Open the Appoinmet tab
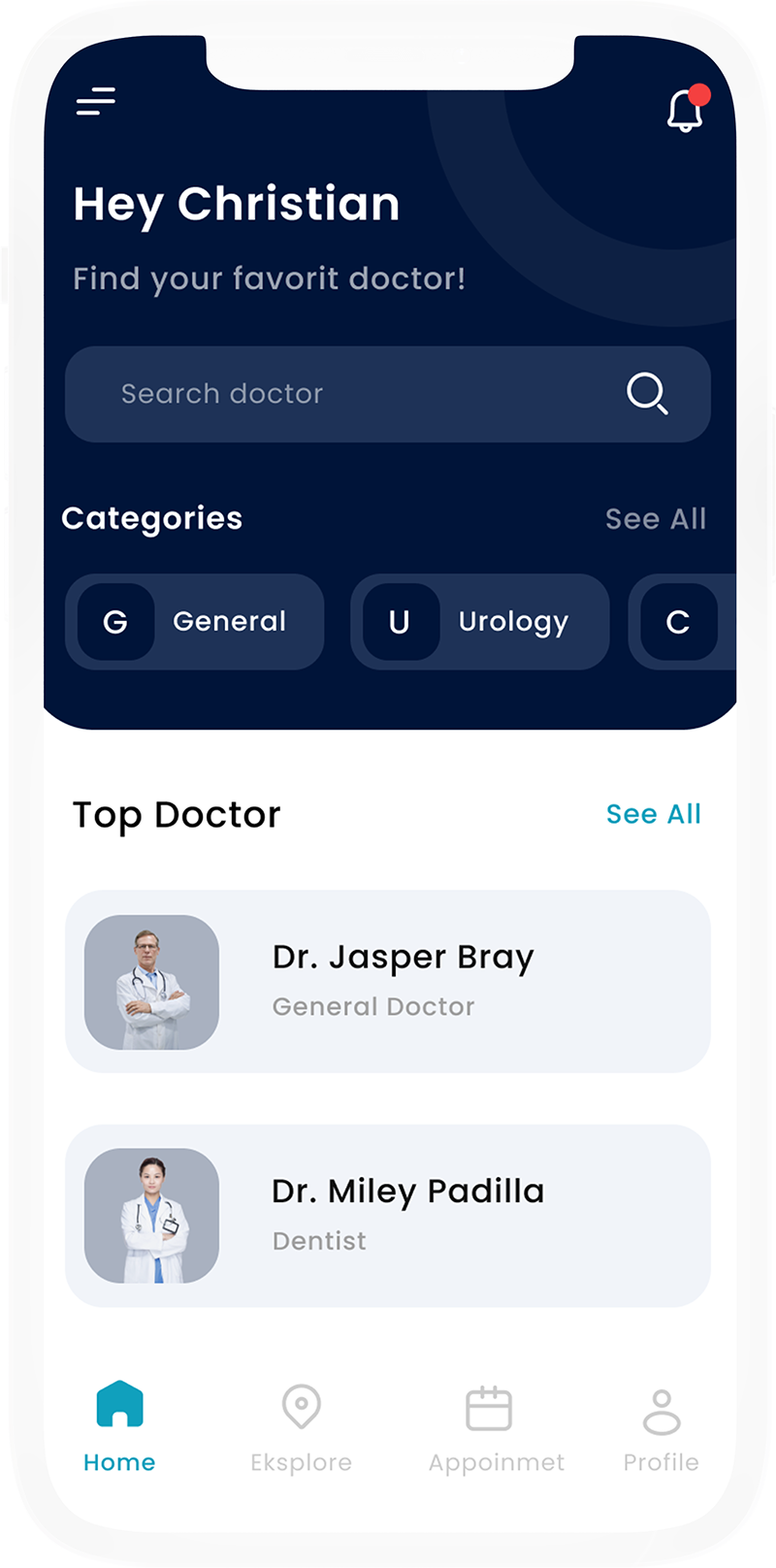Viewport: 776px width, 1568px height. 495,1426
